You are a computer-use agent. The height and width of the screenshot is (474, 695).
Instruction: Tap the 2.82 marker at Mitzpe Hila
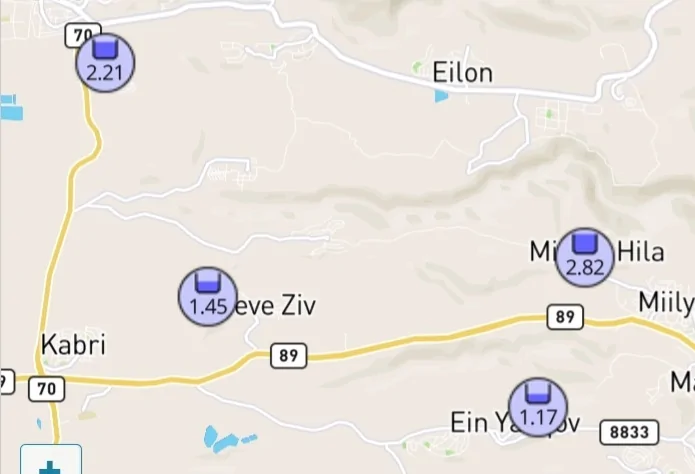[585, 257]
